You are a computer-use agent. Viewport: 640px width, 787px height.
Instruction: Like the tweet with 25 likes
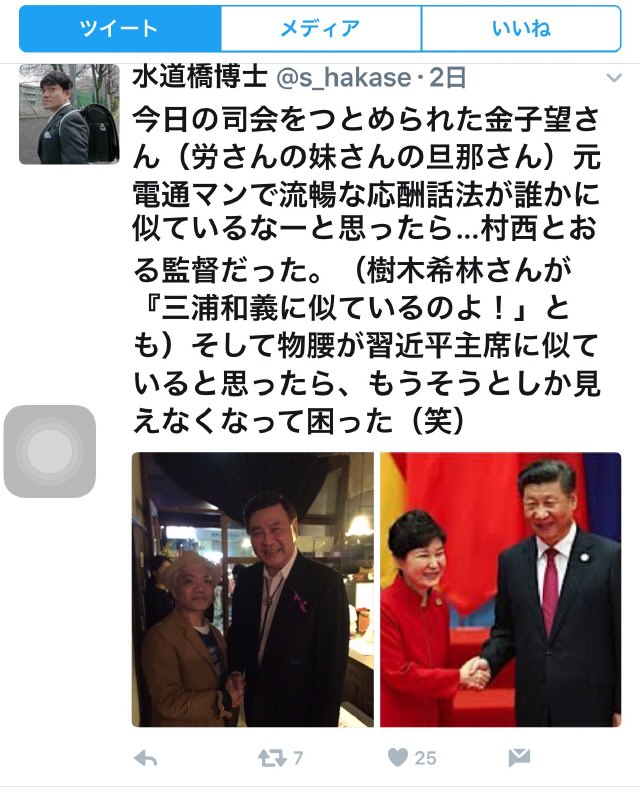click(x=398, y=758)
